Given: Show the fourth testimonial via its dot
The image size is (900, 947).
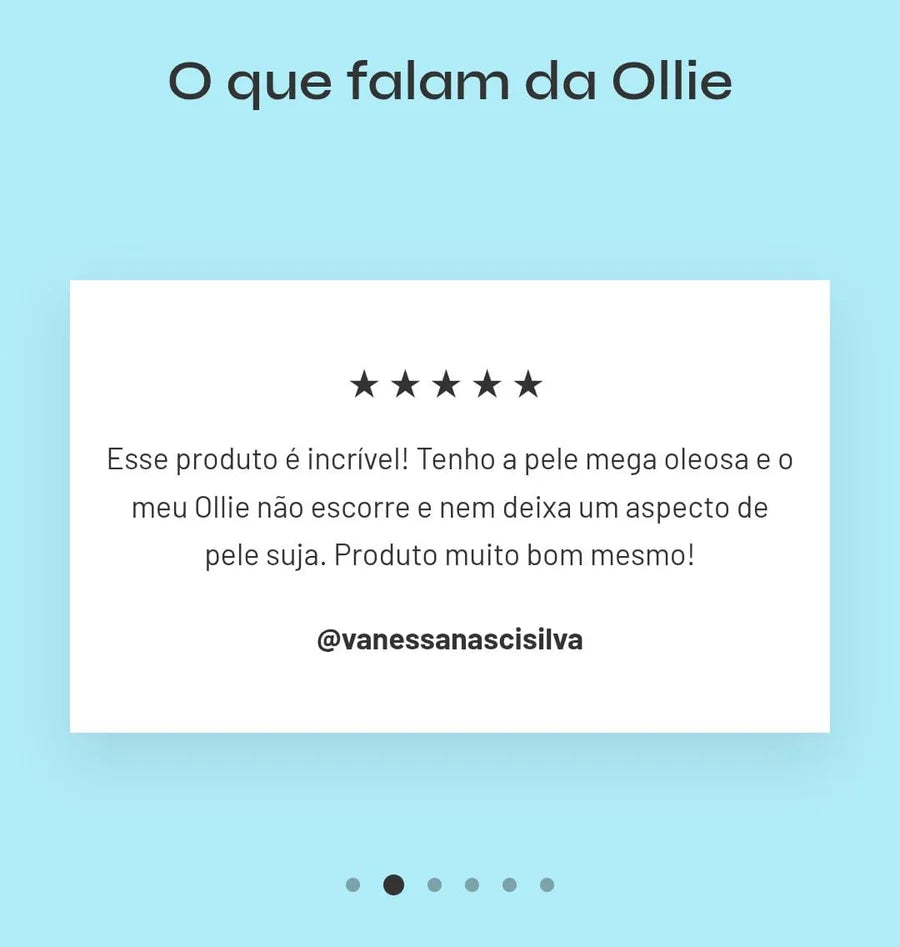Looking at the screenshot, I should 472,885.
